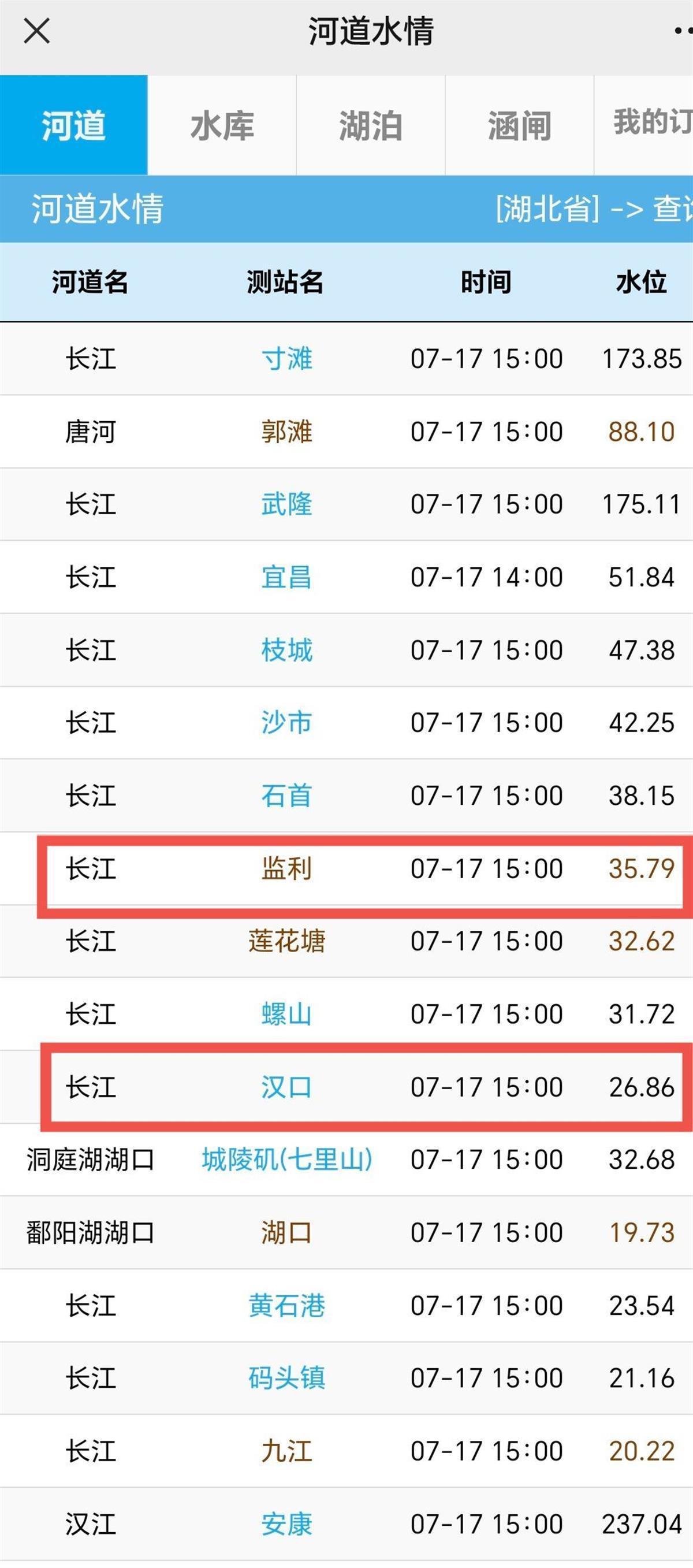Open the 沙市 station link
This screenshot has width=693, height=1568.
tap(286, 723)
